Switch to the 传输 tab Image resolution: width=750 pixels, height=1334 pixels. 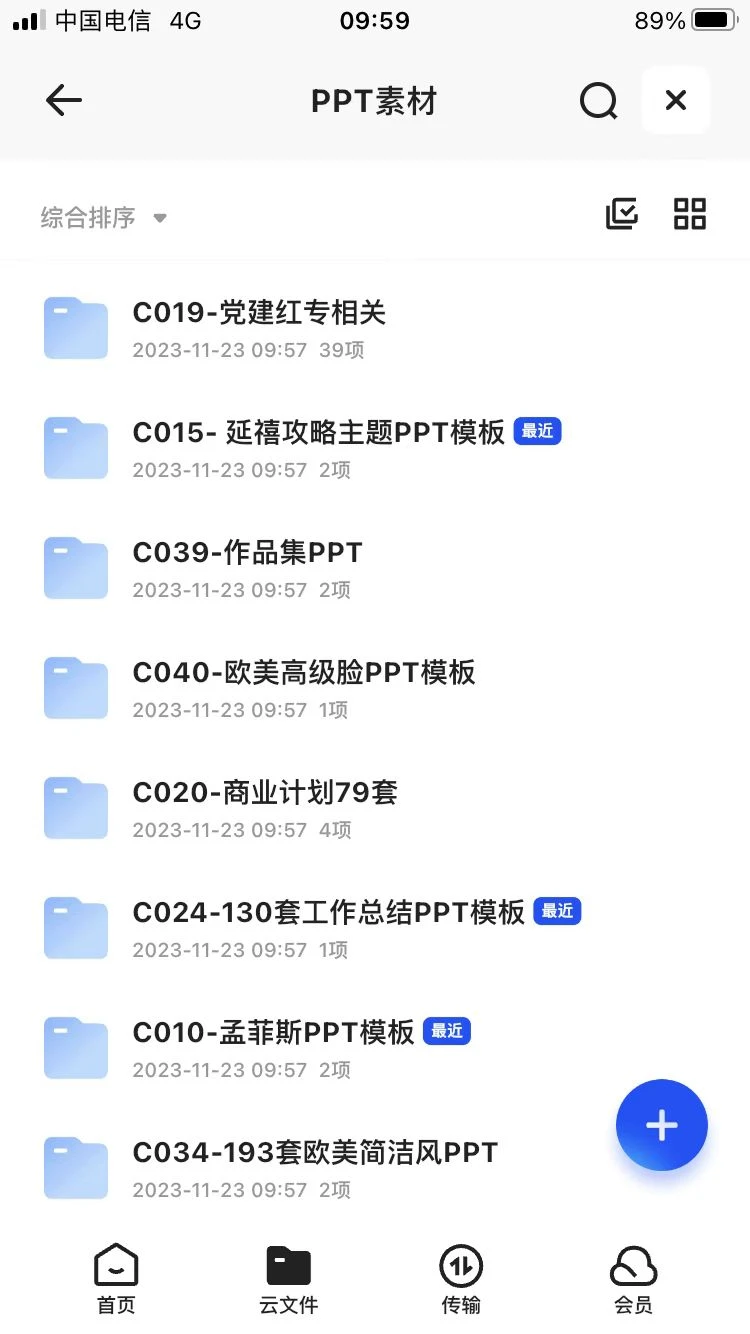tap(461, 1279)
